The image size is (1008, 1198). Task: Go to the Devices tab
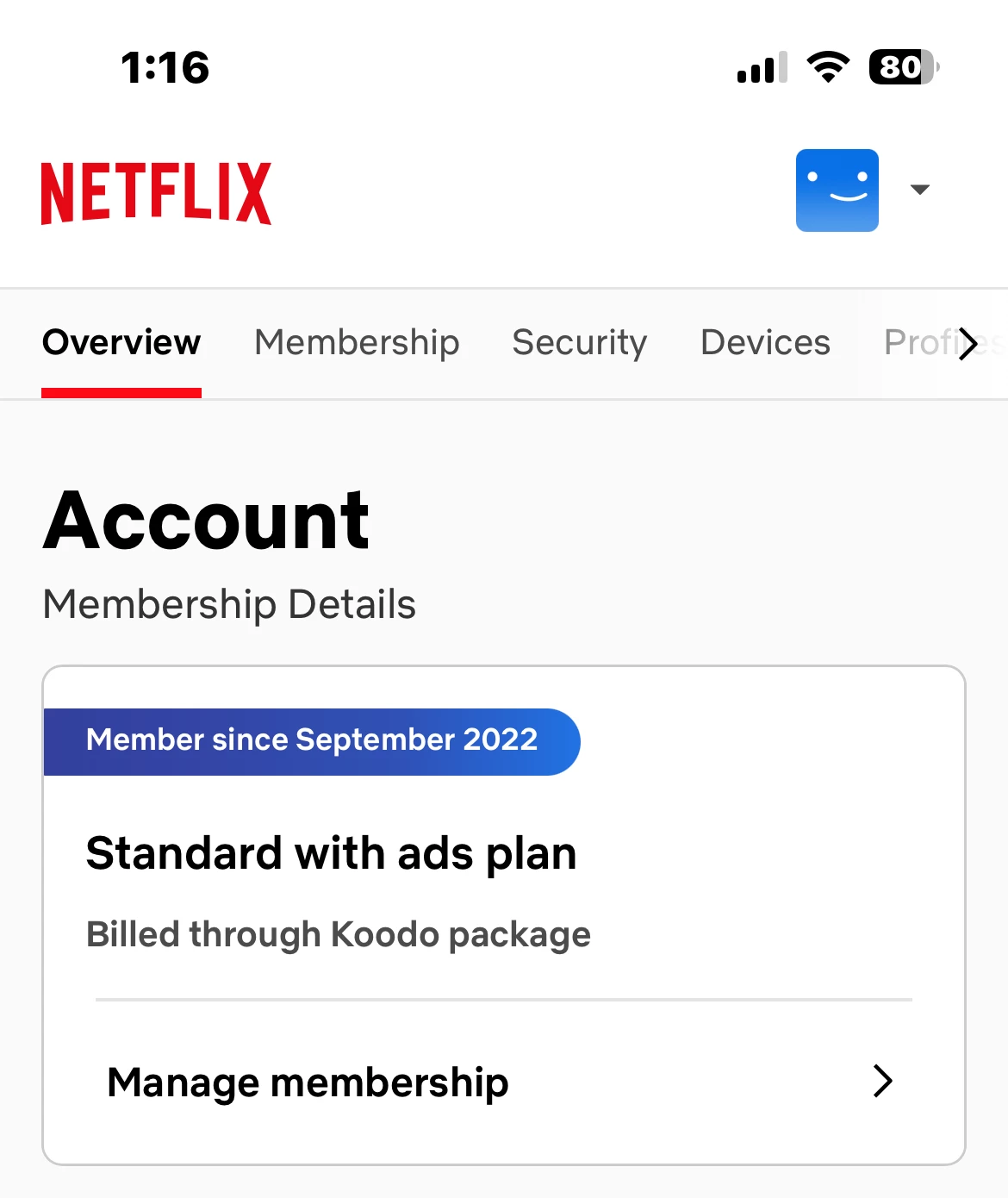765,343
